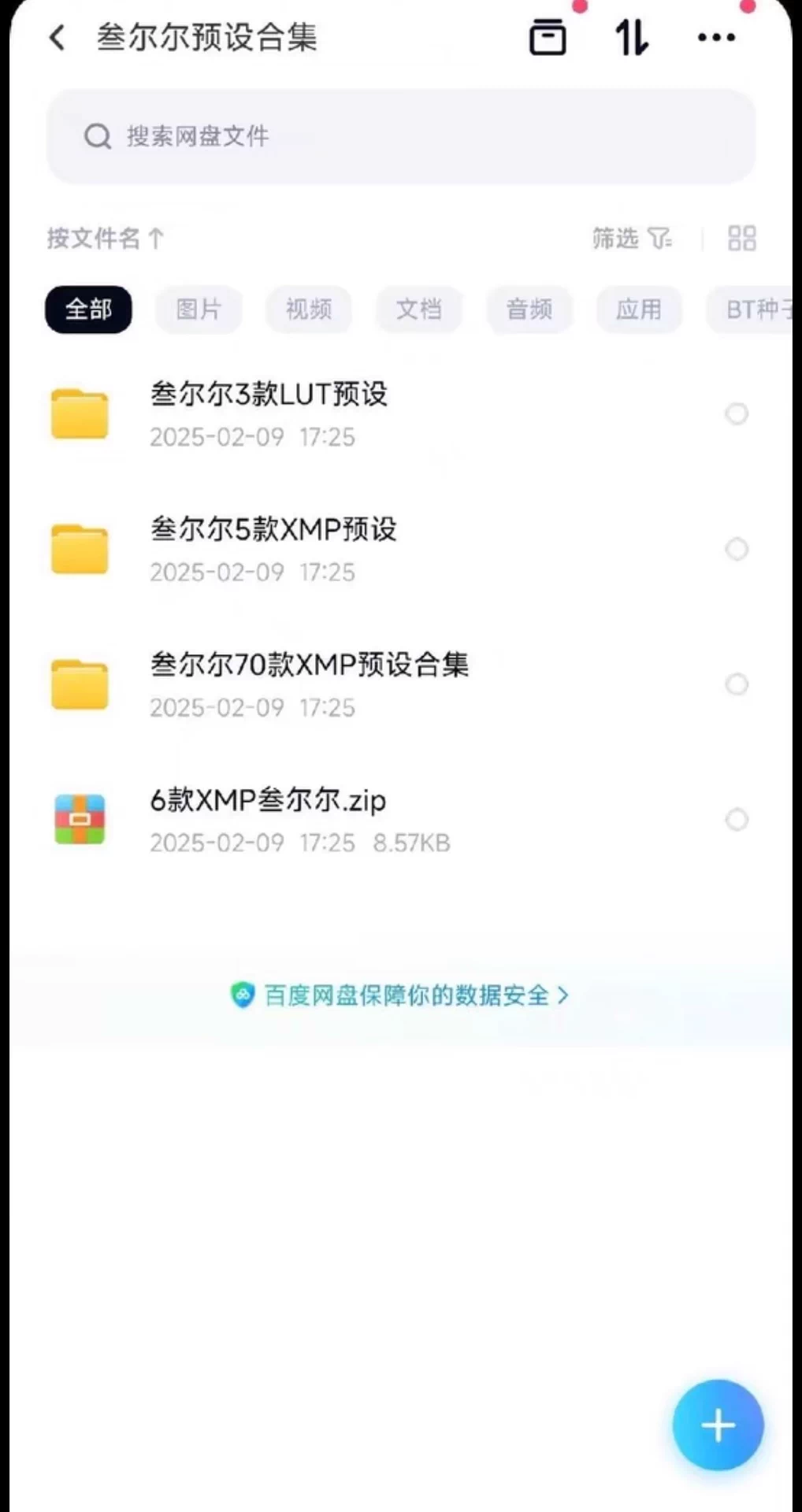Viewport: 802px width, 1512px height.
Task: Select the 叁尔尔70款XMP预设合集 folder checkbox
Action: pyautogui.click(x=737, y=684)
